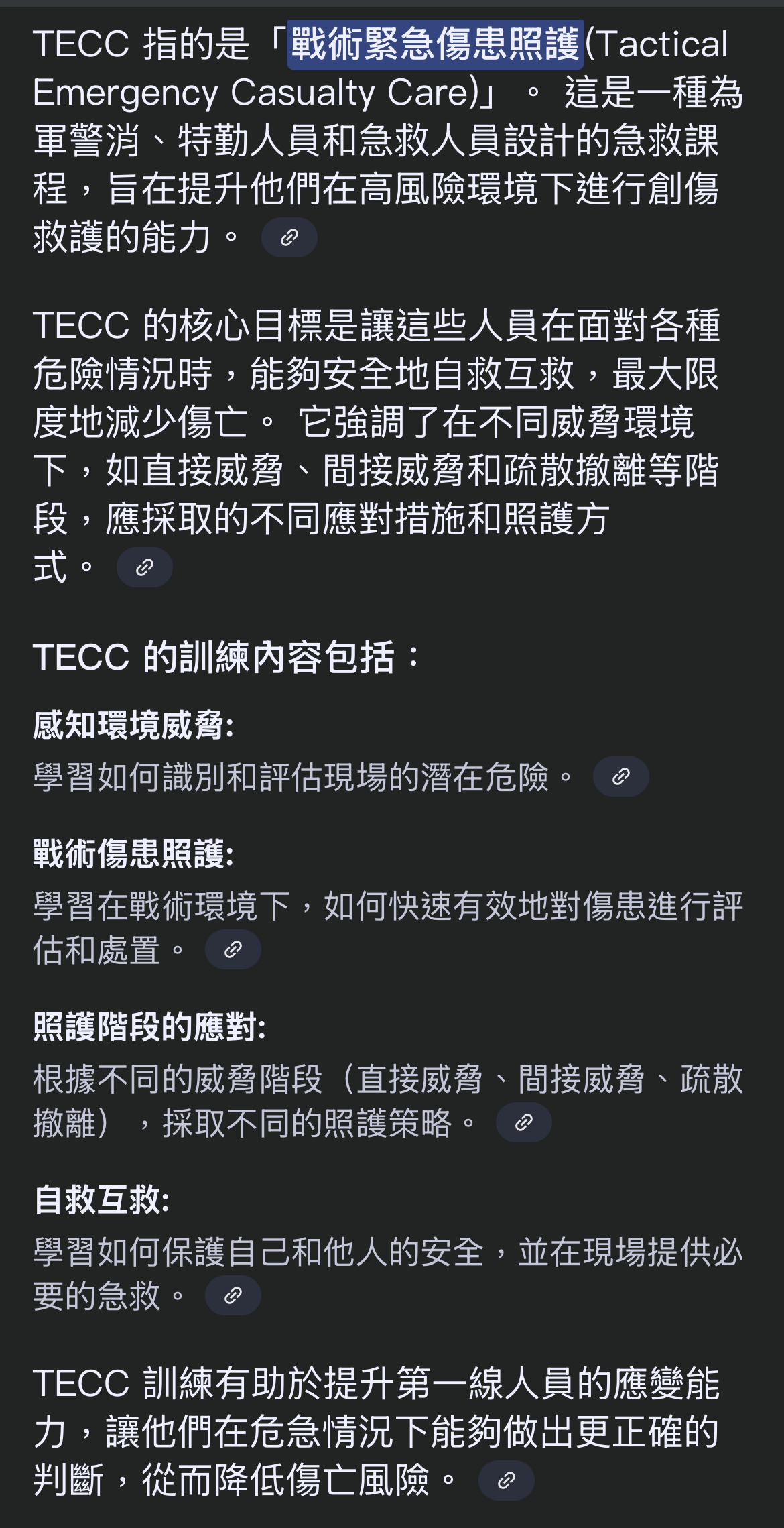View source link for 戰術傷患照護 item
This screenshot has height=1528, width=784.
pyautogui.click(x=233, y=949)
